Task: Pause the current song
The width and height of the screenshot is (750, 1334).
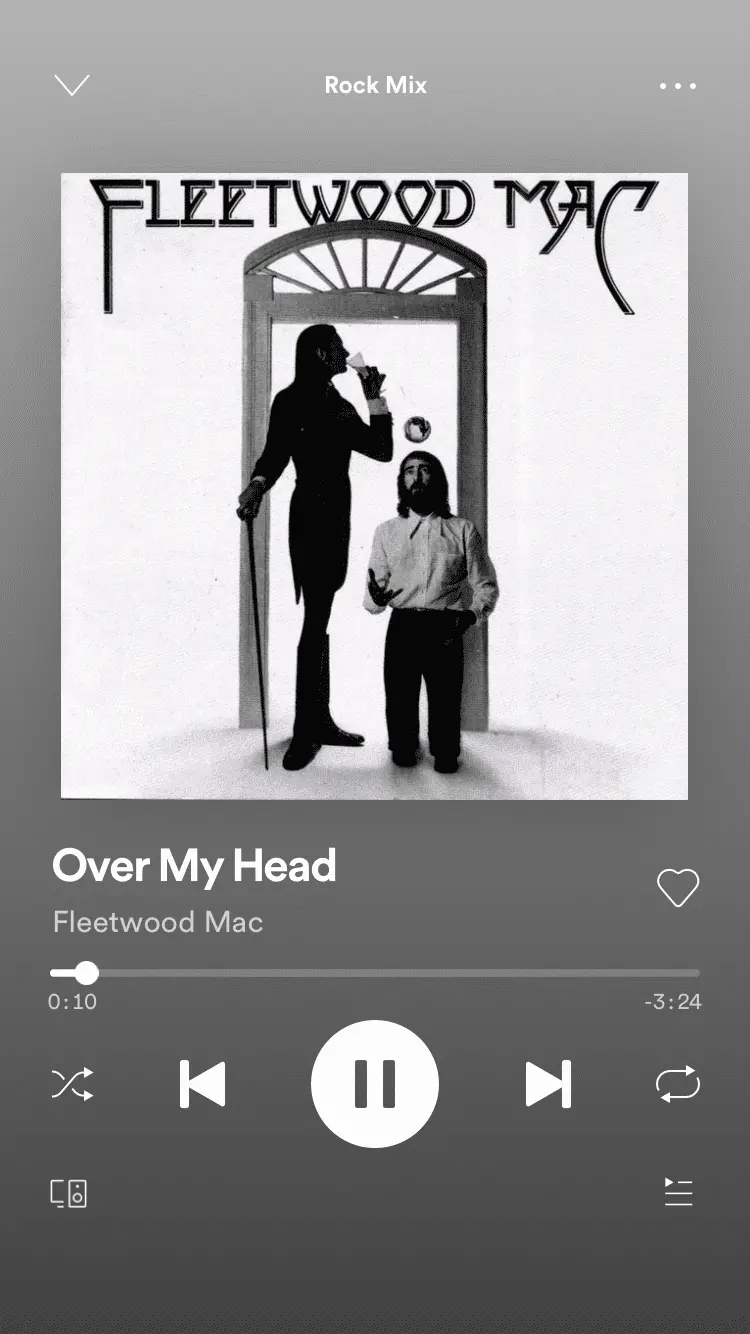Action: [375, 1084]
